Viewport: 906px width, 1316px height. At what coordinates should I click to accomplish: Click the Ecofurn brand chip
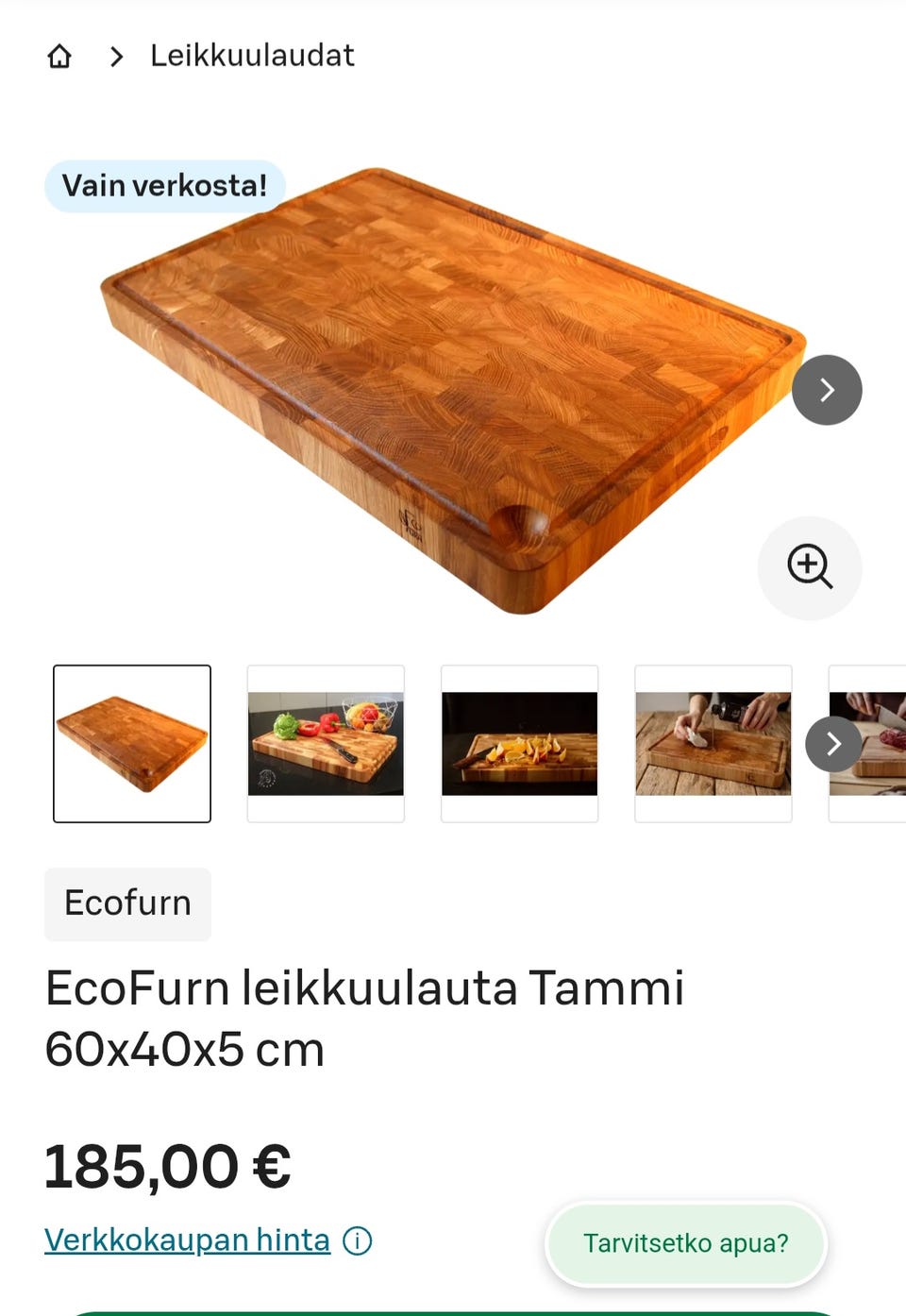click(x=126, y=903)
